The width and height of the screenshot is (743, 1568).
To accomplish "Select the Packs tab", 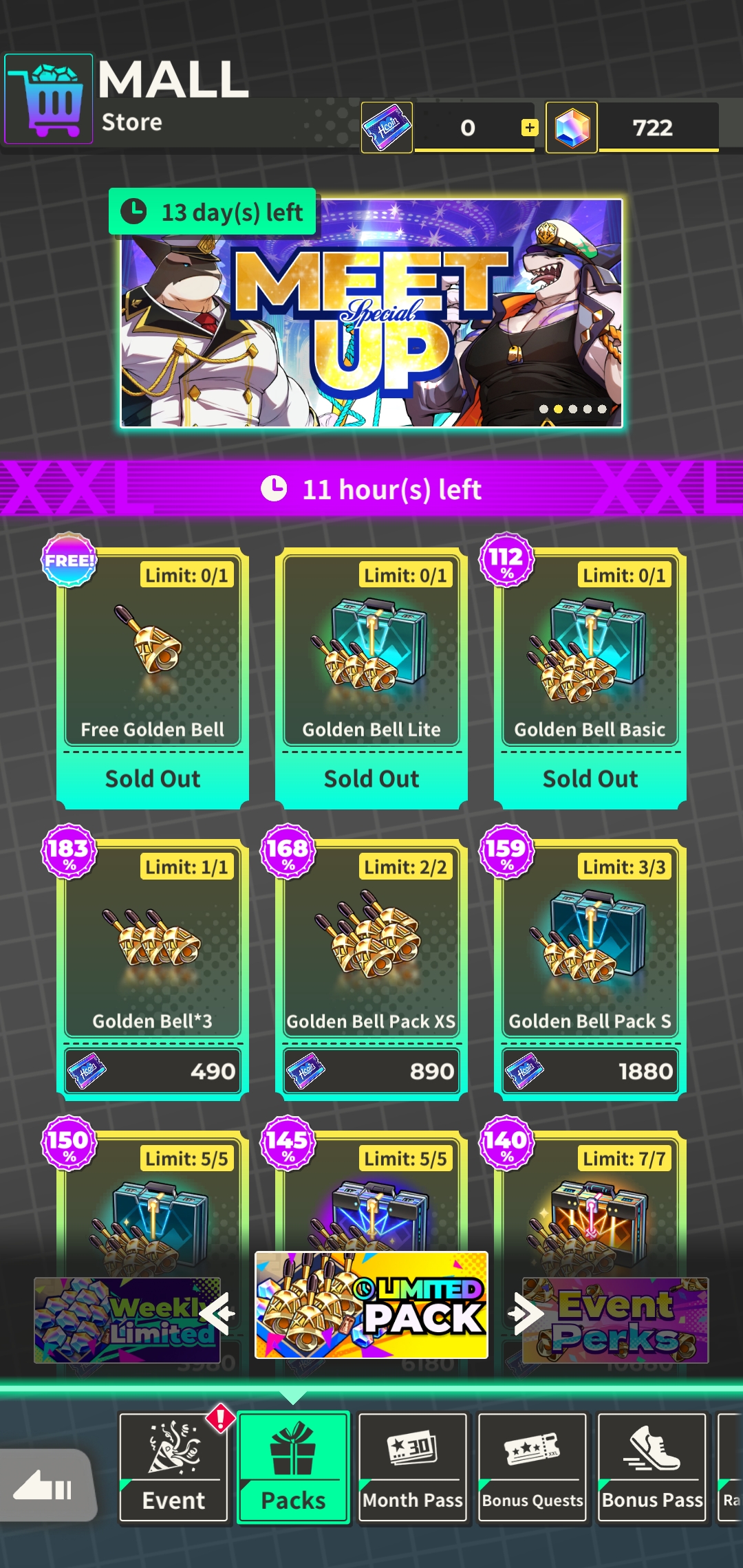I will click(293, 1468).
